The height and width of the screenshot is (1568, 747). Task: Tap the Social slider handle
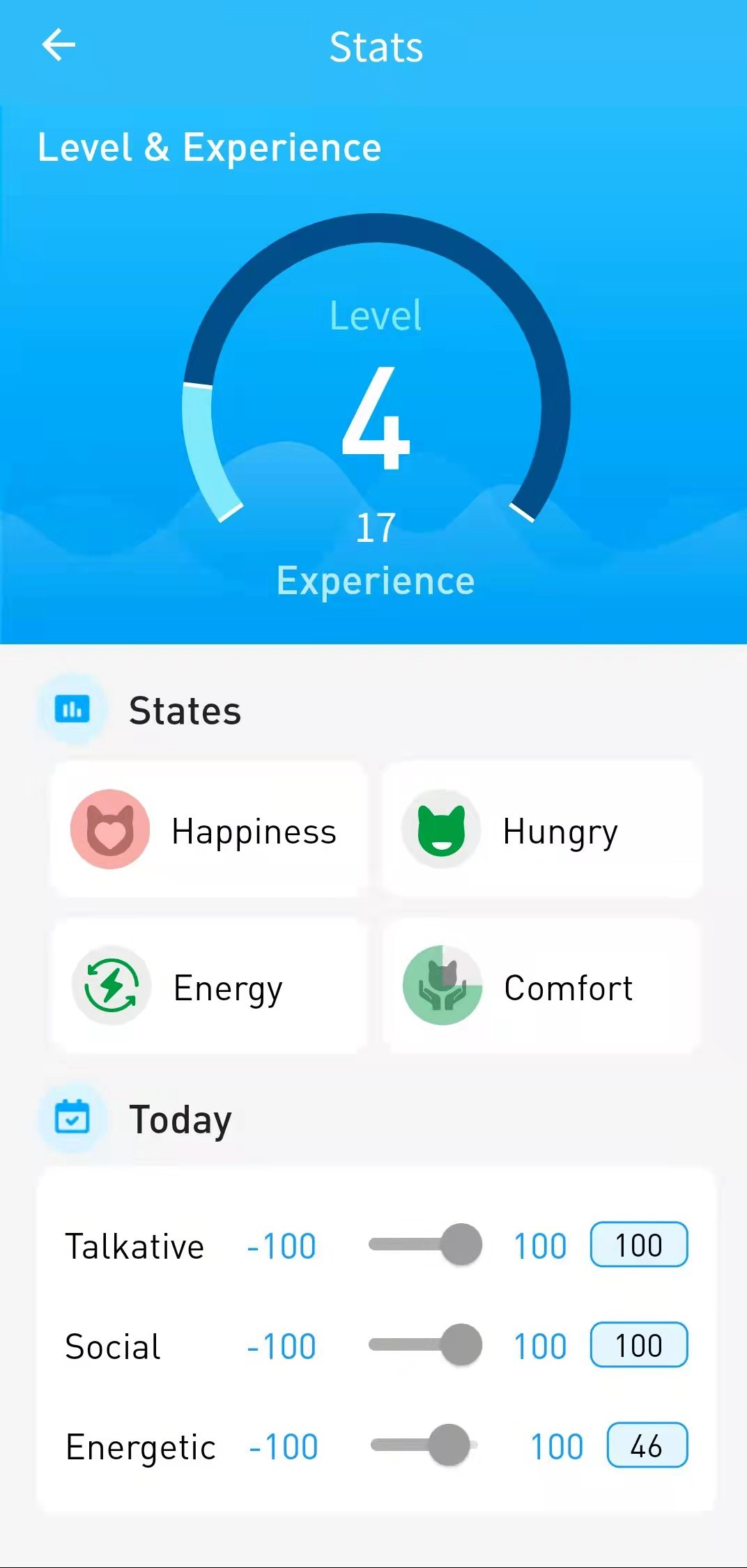coord(461,1344)
